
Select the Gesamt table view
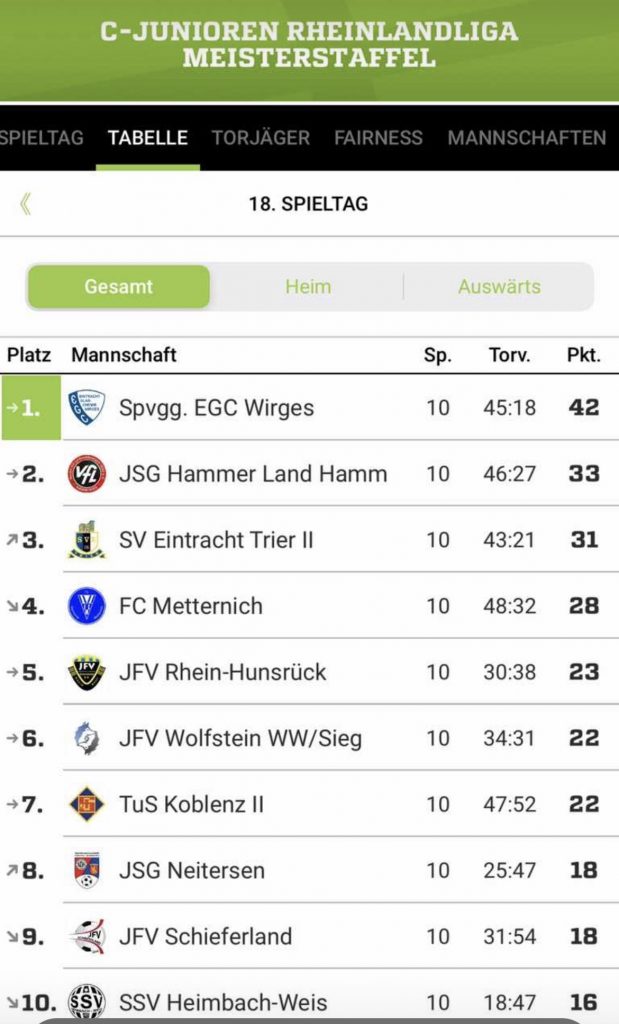118,286
